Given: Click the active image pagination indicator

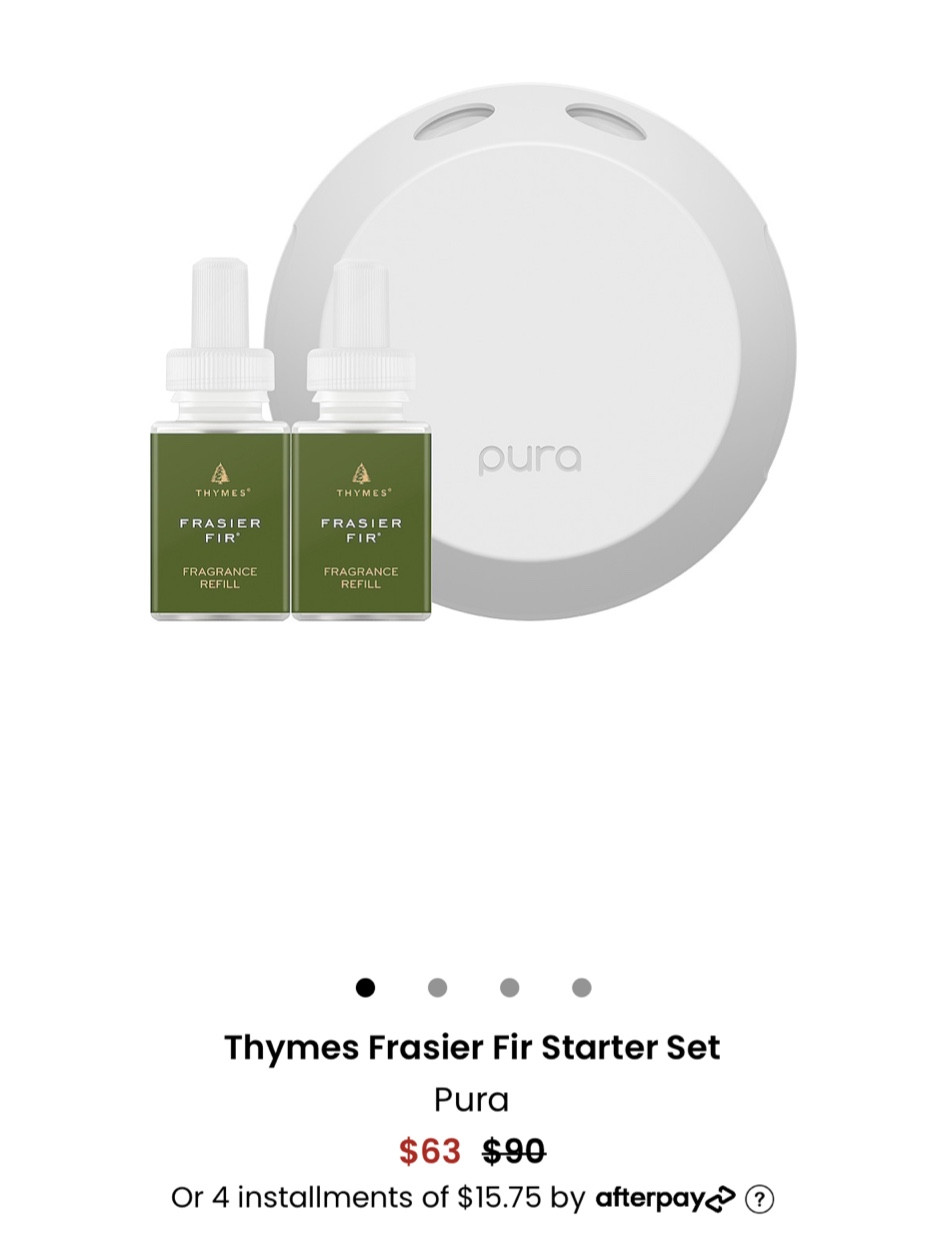Looking at the screenshot, I should click(366, 987).
